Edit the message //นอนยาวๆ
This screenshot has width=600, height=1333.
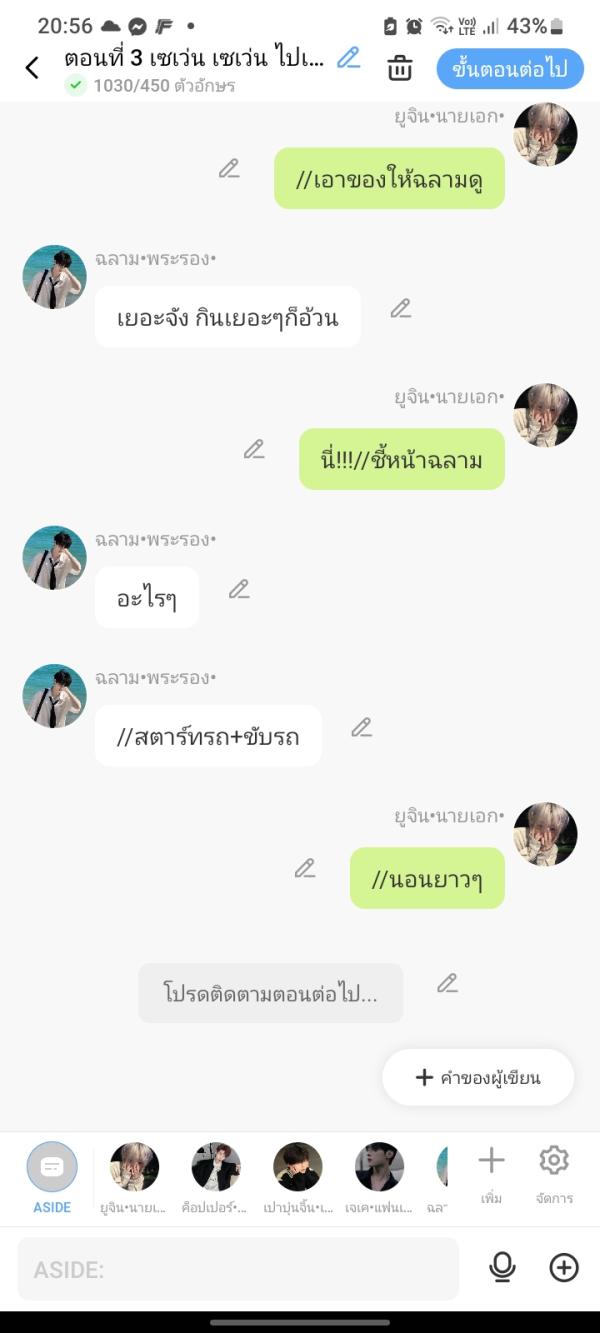tap(305, 869)
